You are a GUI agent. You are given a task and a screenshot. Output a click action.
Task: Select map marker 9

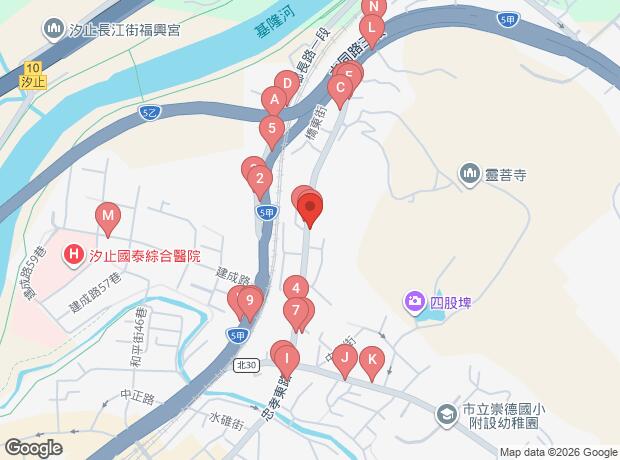(x=250, y=298)
